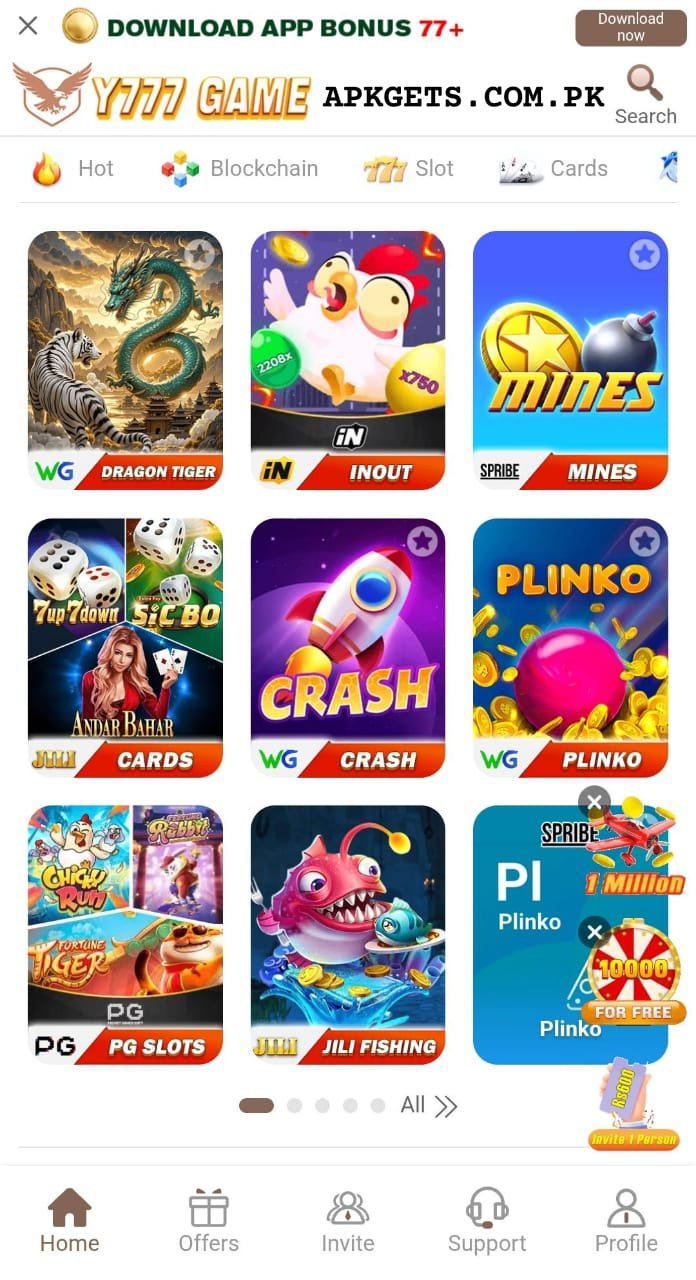
Task: Go to the Offers tab
Action: click(x=209, y=1221)
